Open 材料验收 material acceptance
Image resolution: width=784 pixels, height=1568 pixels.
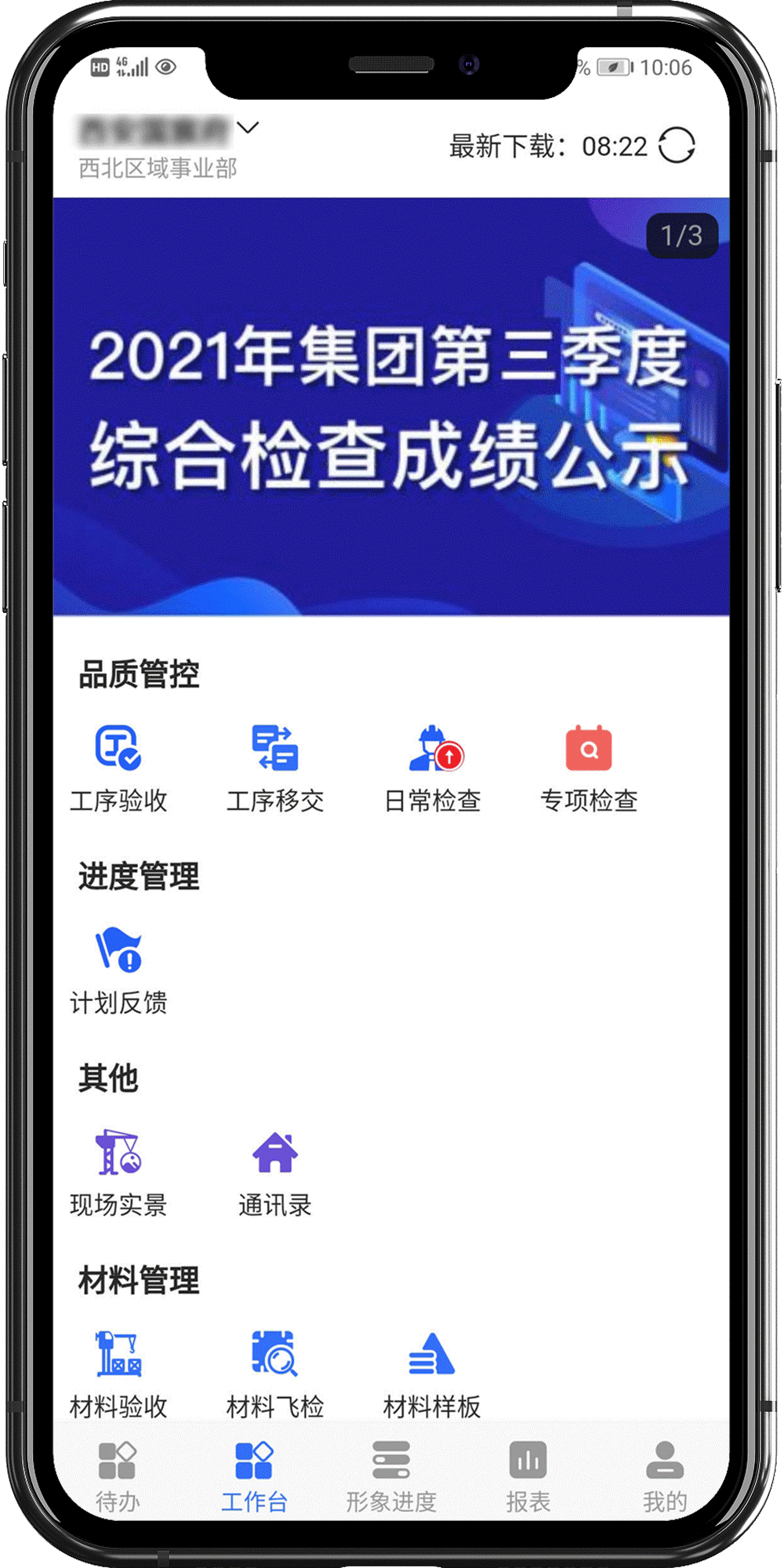click(x=118, y=1374)
